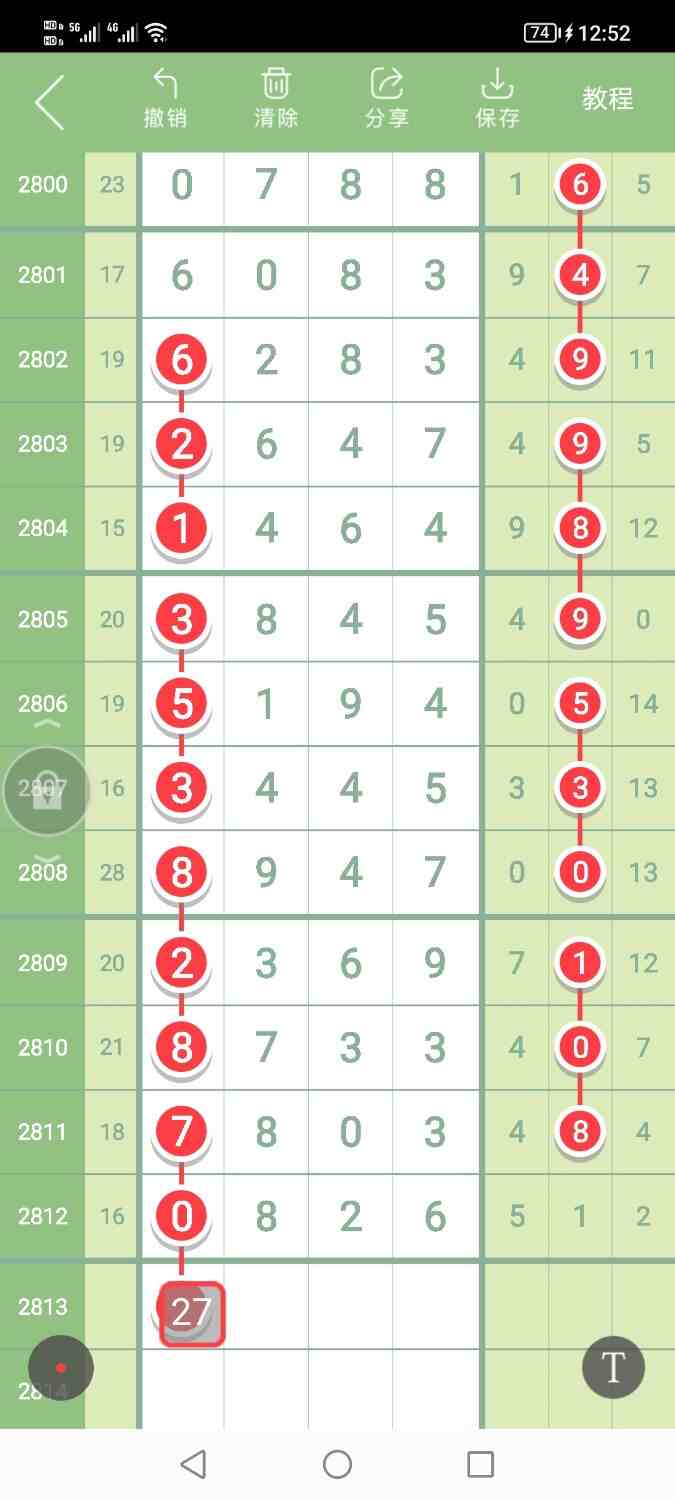
Task: Undo last mark with 撤销
Action: pos(165,98)
